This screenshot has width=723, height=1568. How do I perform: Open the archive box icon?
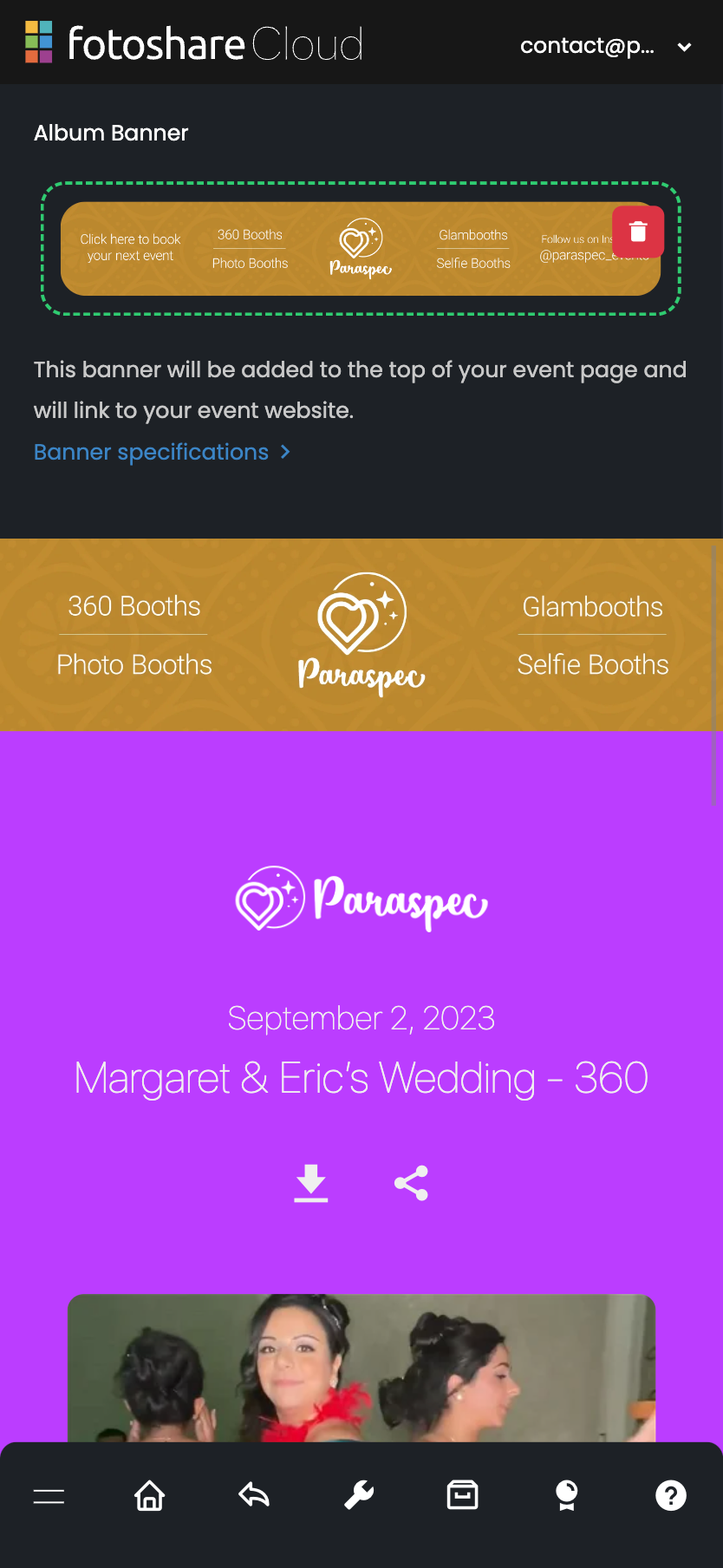coord(462,1495)
